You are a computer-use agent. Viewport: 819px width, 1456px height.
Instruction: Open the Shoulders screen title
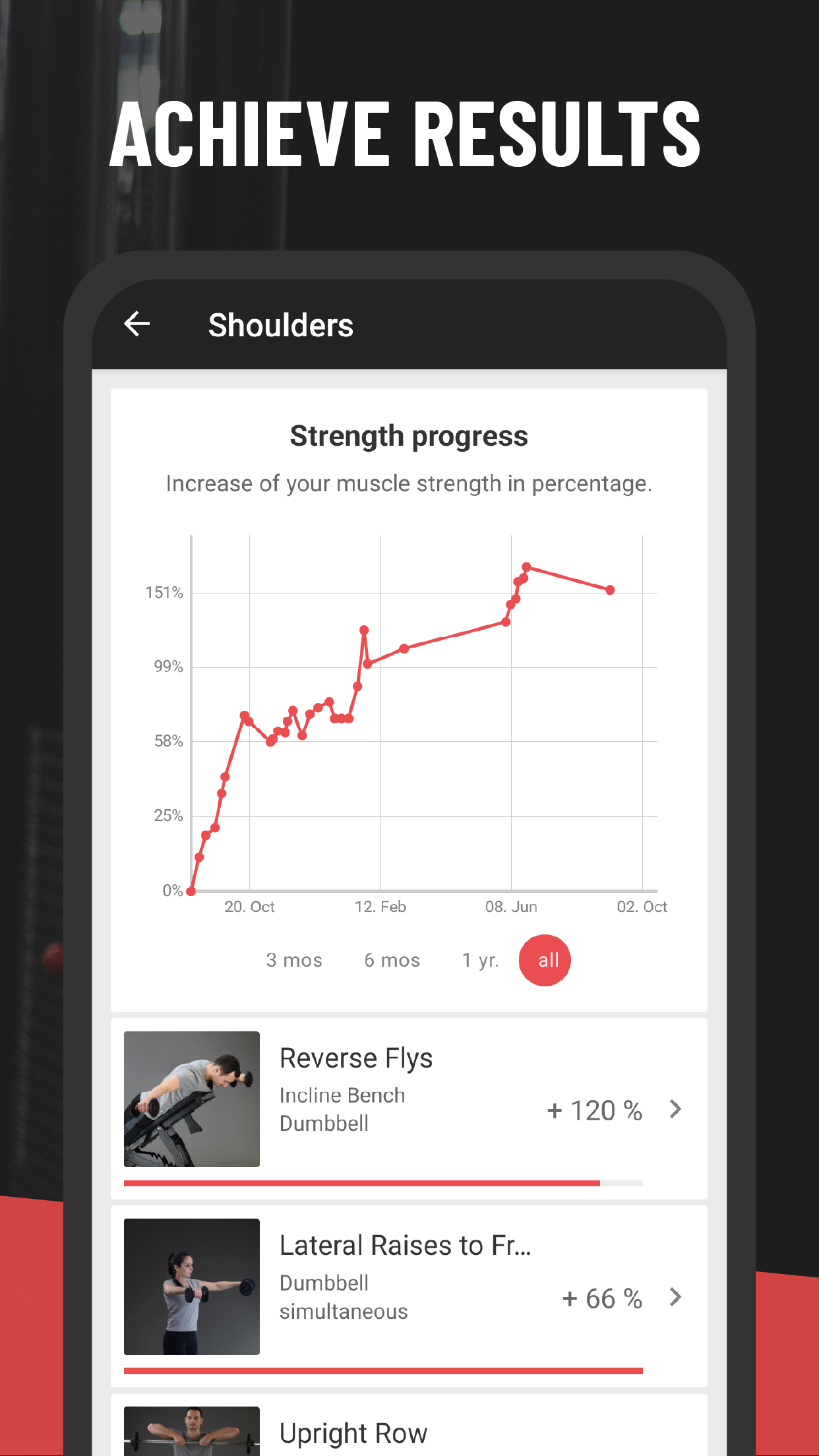coord(281,324)
